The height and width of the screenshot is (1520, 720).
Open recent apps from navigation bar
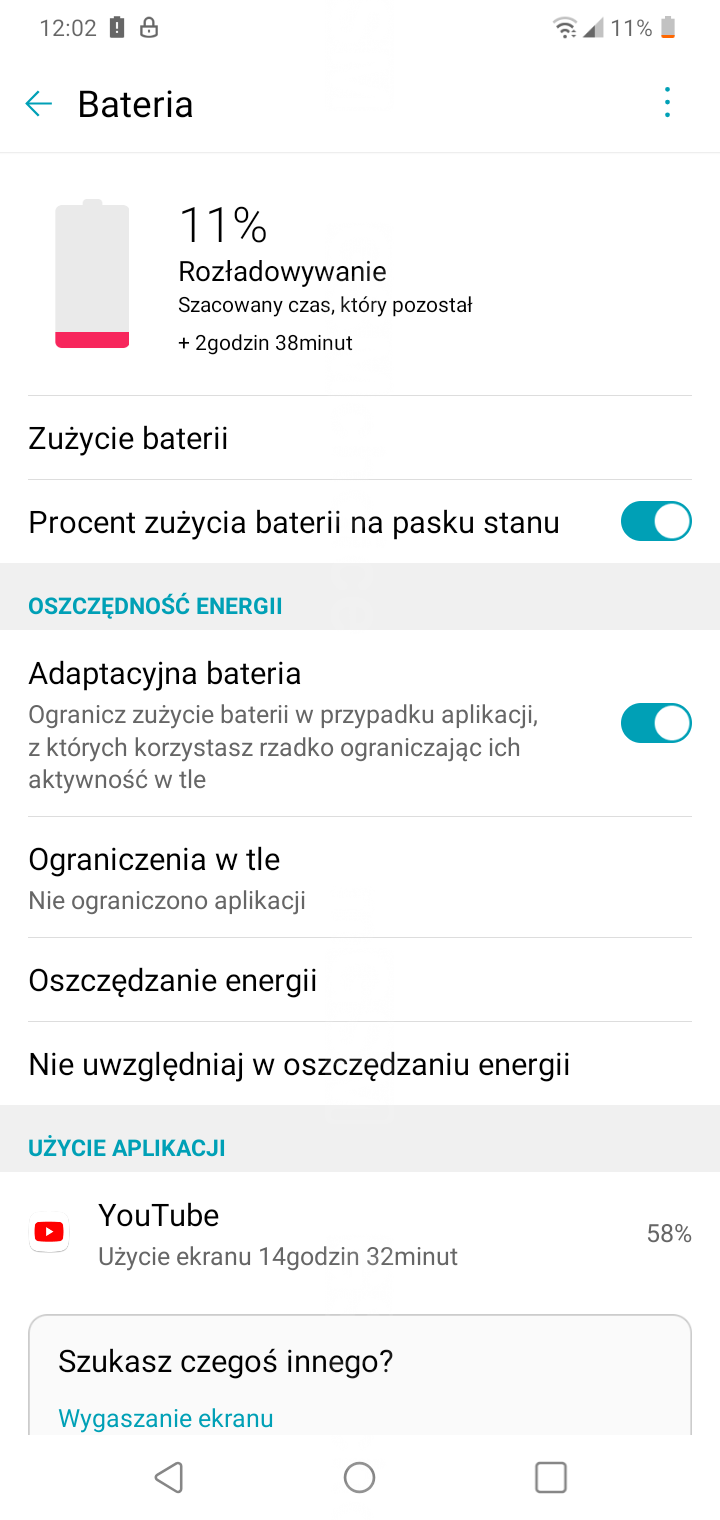[551, 1477]
